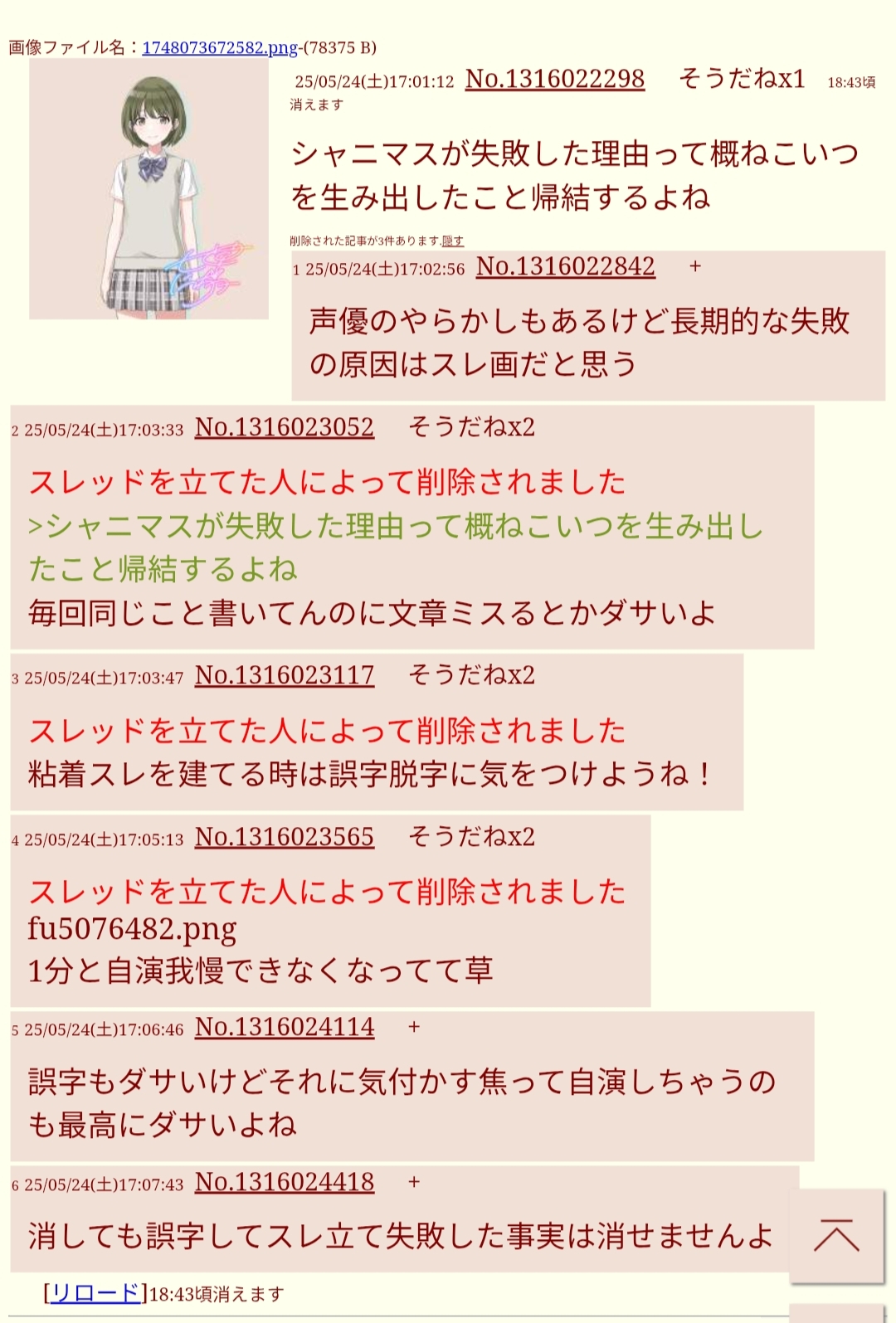Hide deleted posts via 隠す link

coord(453,241)
